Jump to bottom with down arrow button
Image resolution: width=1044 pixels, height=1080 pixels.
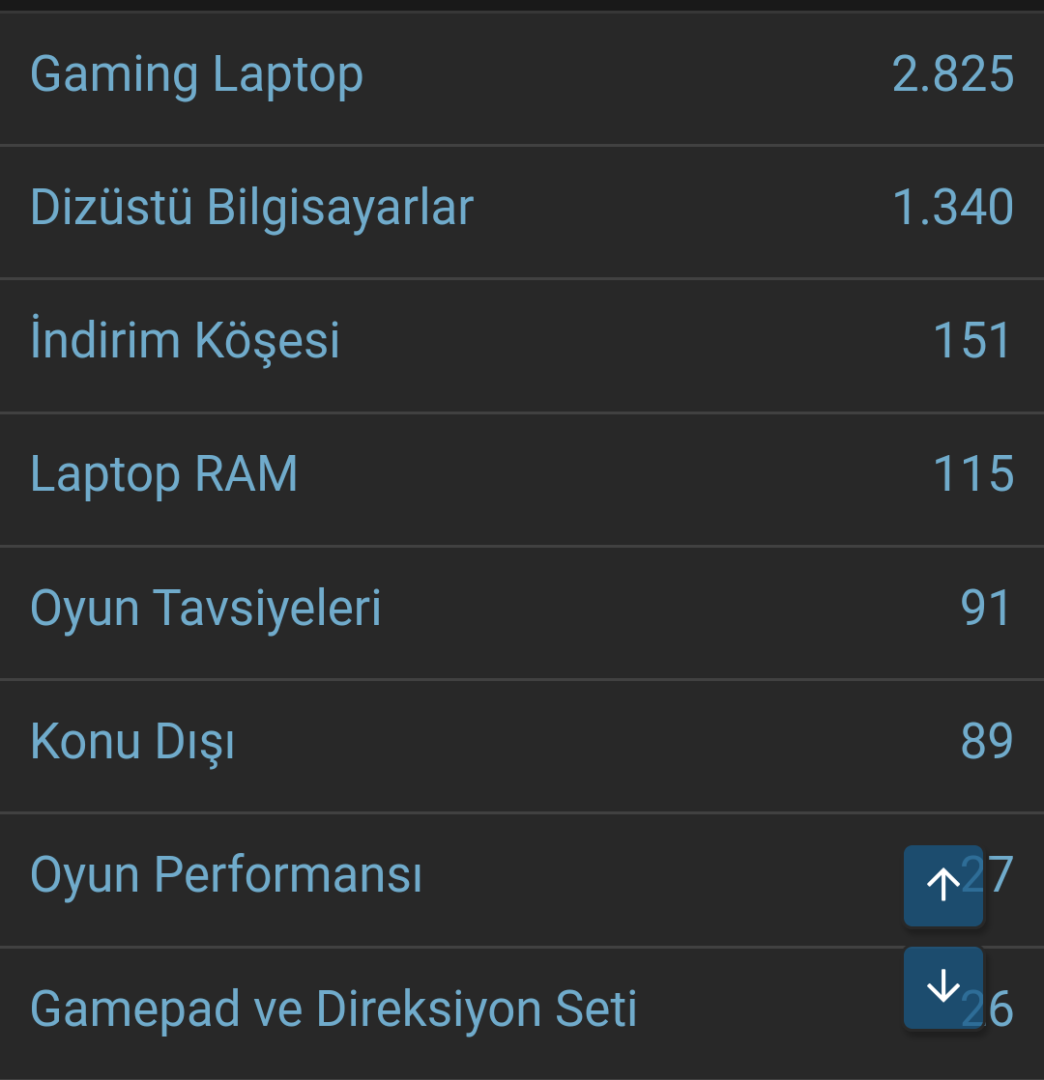[943, 988]
